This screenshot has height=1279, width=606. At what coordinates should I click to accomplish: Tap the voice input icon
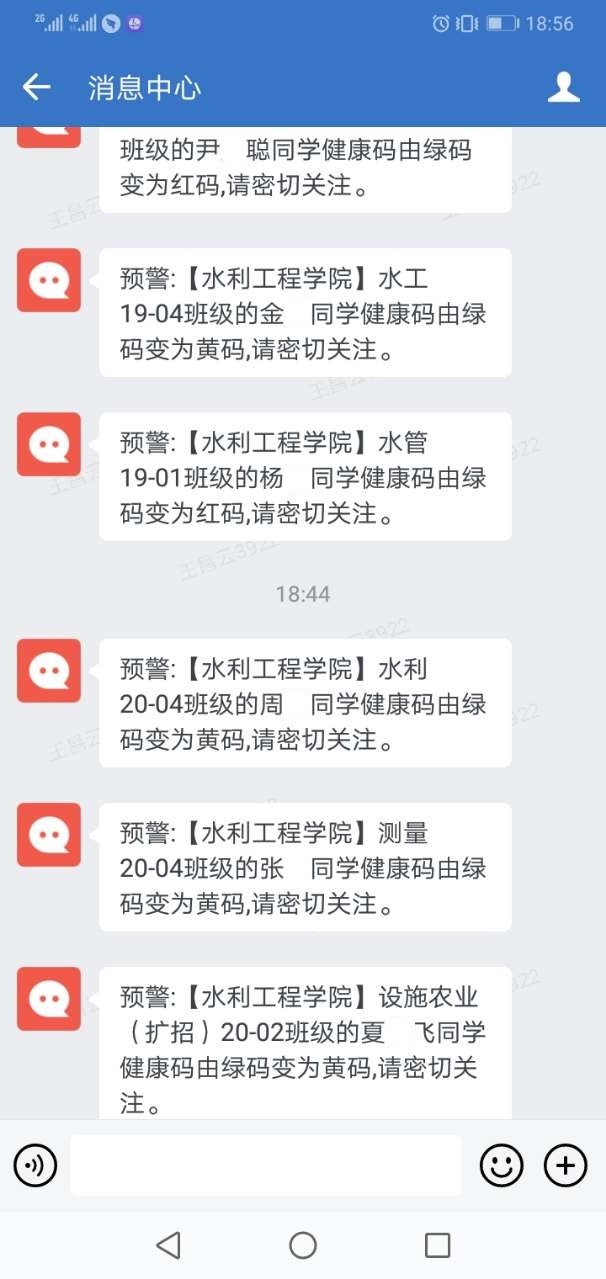35,1165
